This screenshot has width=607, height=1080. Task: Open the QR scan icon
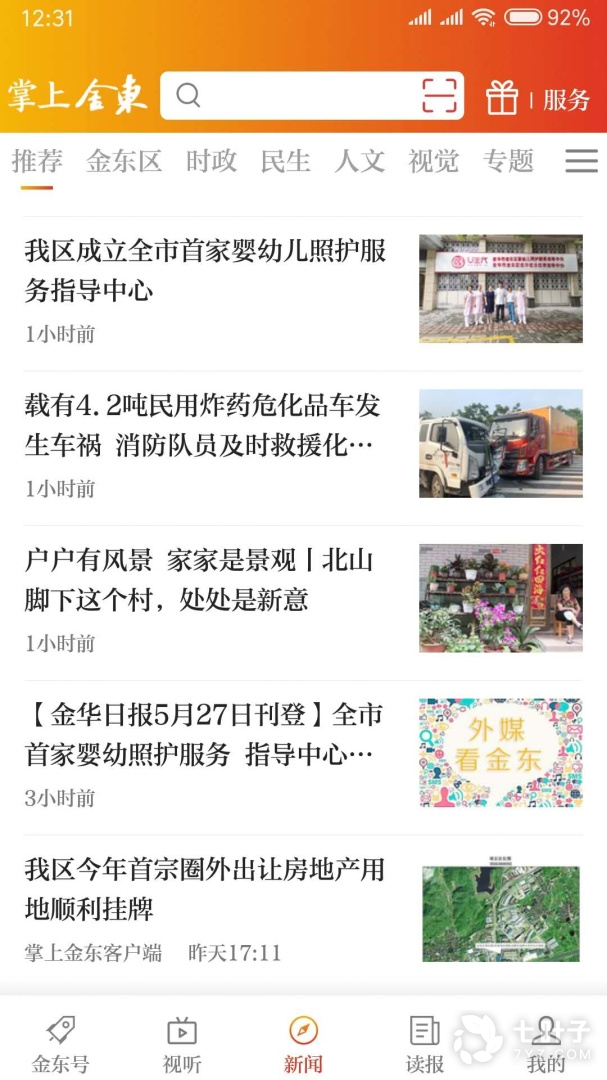pyautogui.click(x=439, y=96)
